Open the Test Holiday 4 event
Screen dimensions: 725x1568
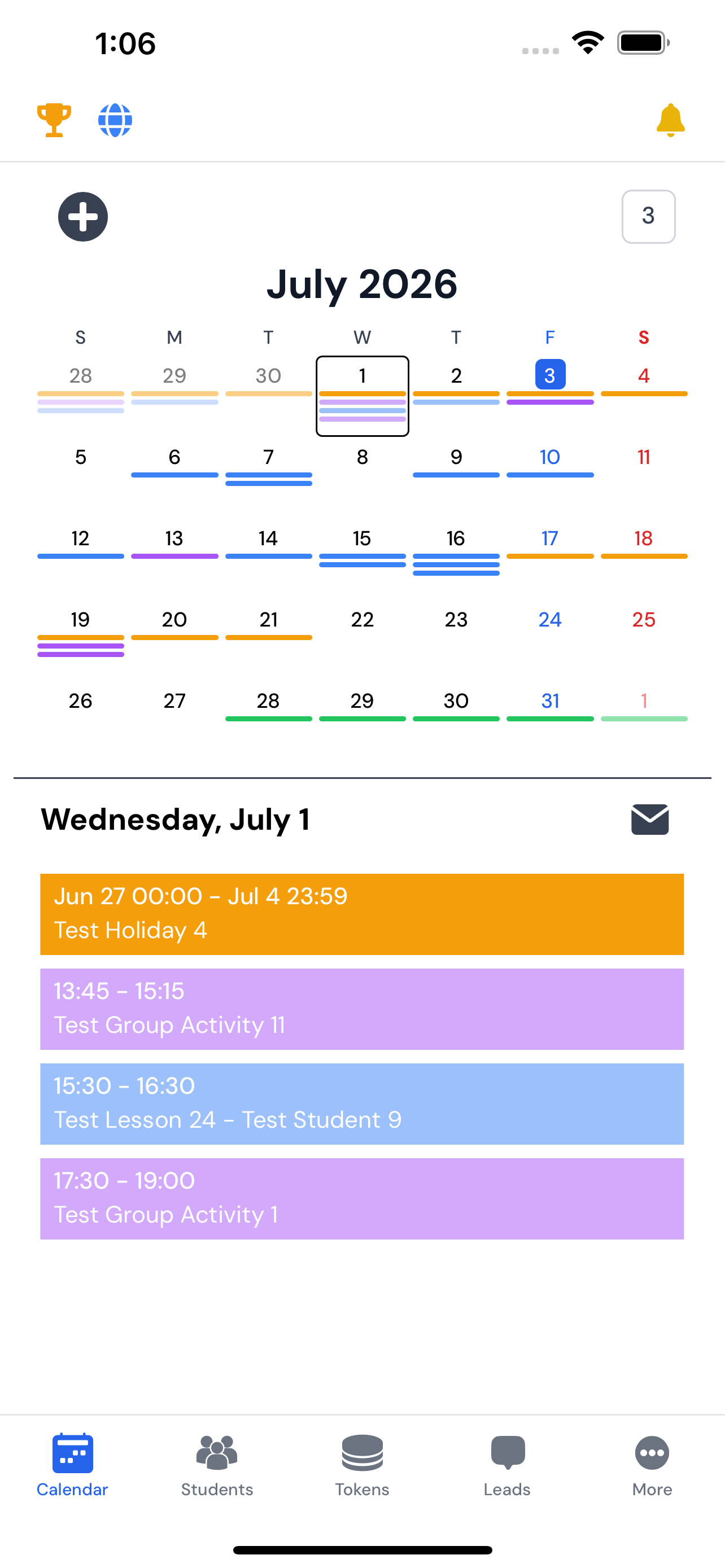coord(362,914)
